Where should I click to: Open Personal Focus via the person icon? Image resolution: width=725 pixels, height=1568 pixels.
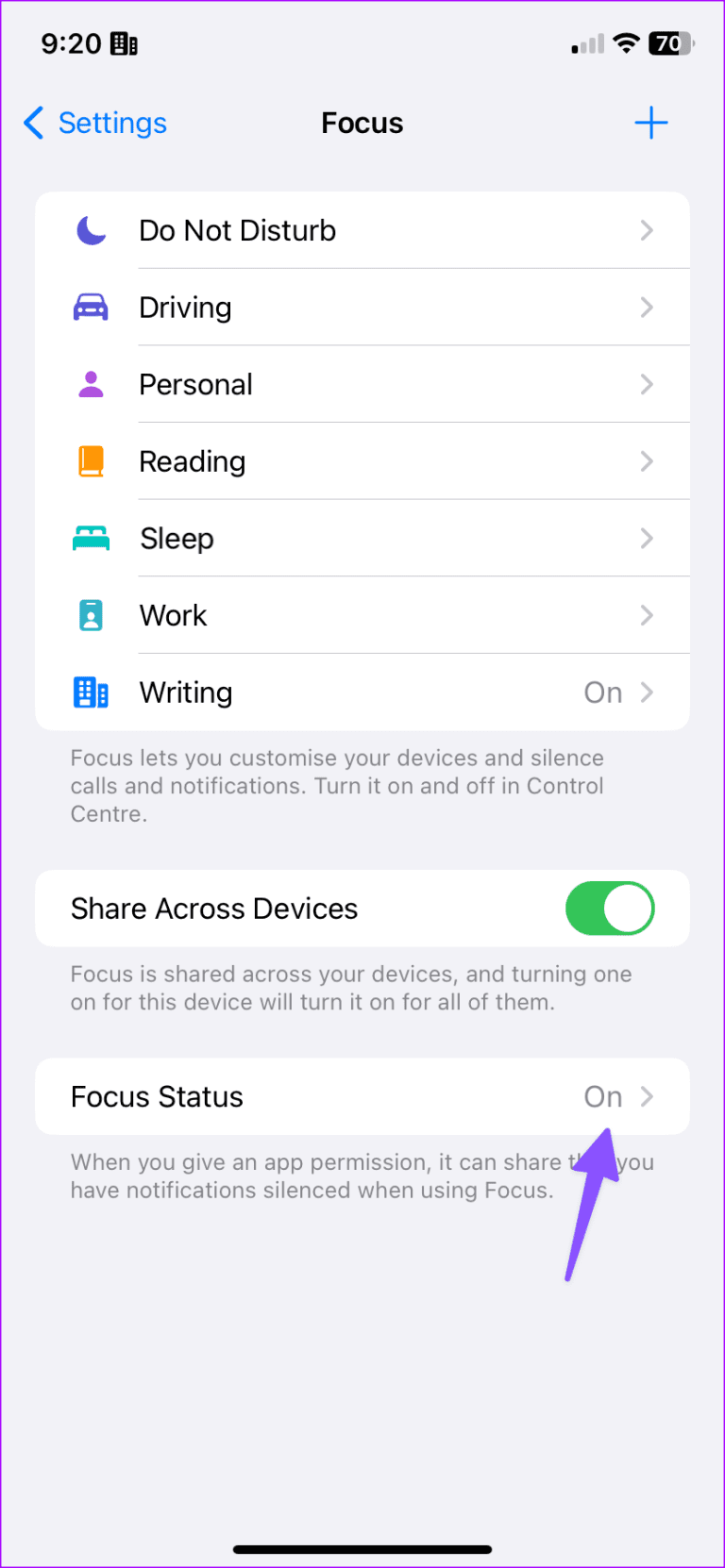click(x=90, y=384)
